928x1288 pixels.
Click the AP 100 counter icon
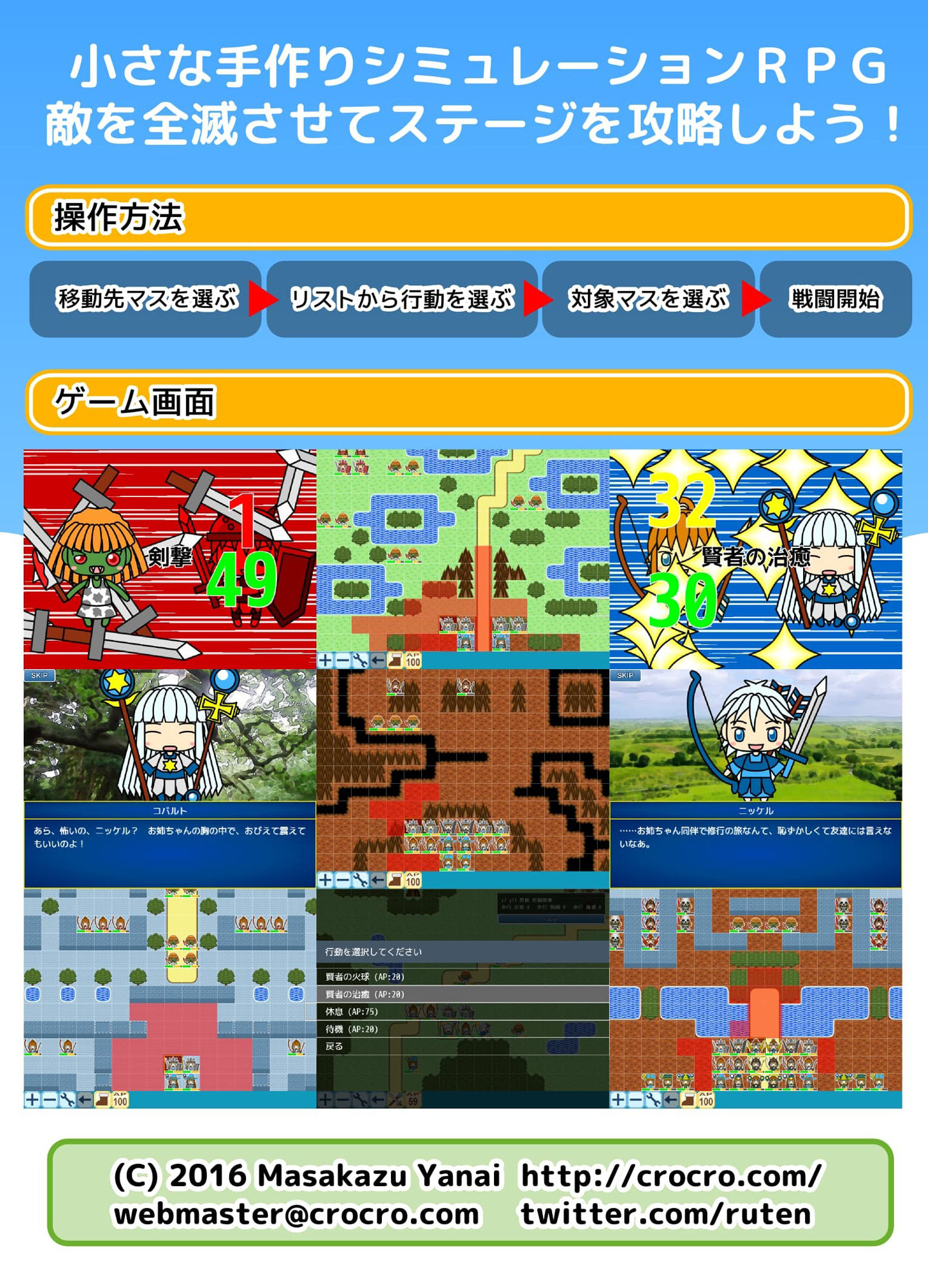click(121, 1099)
